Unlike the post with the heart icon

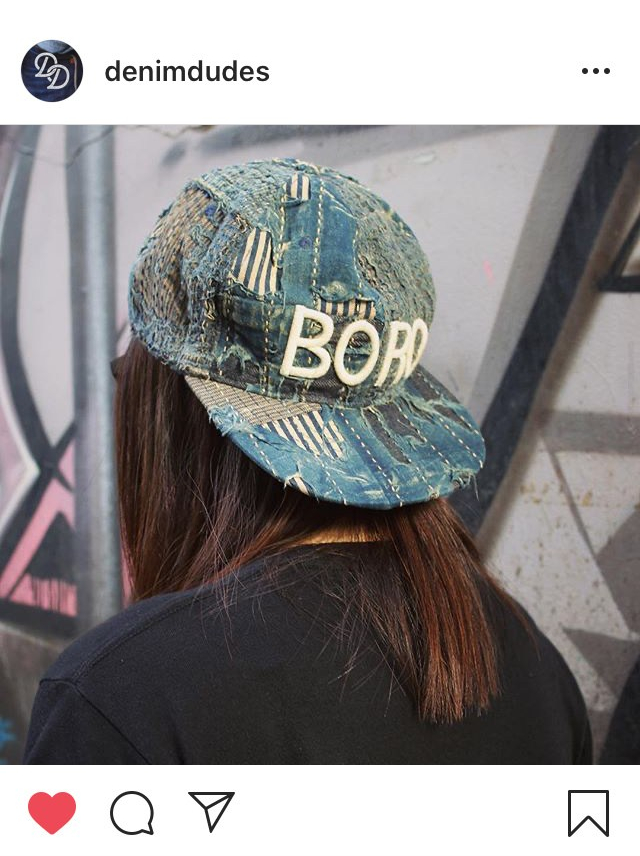coord(52,812)
